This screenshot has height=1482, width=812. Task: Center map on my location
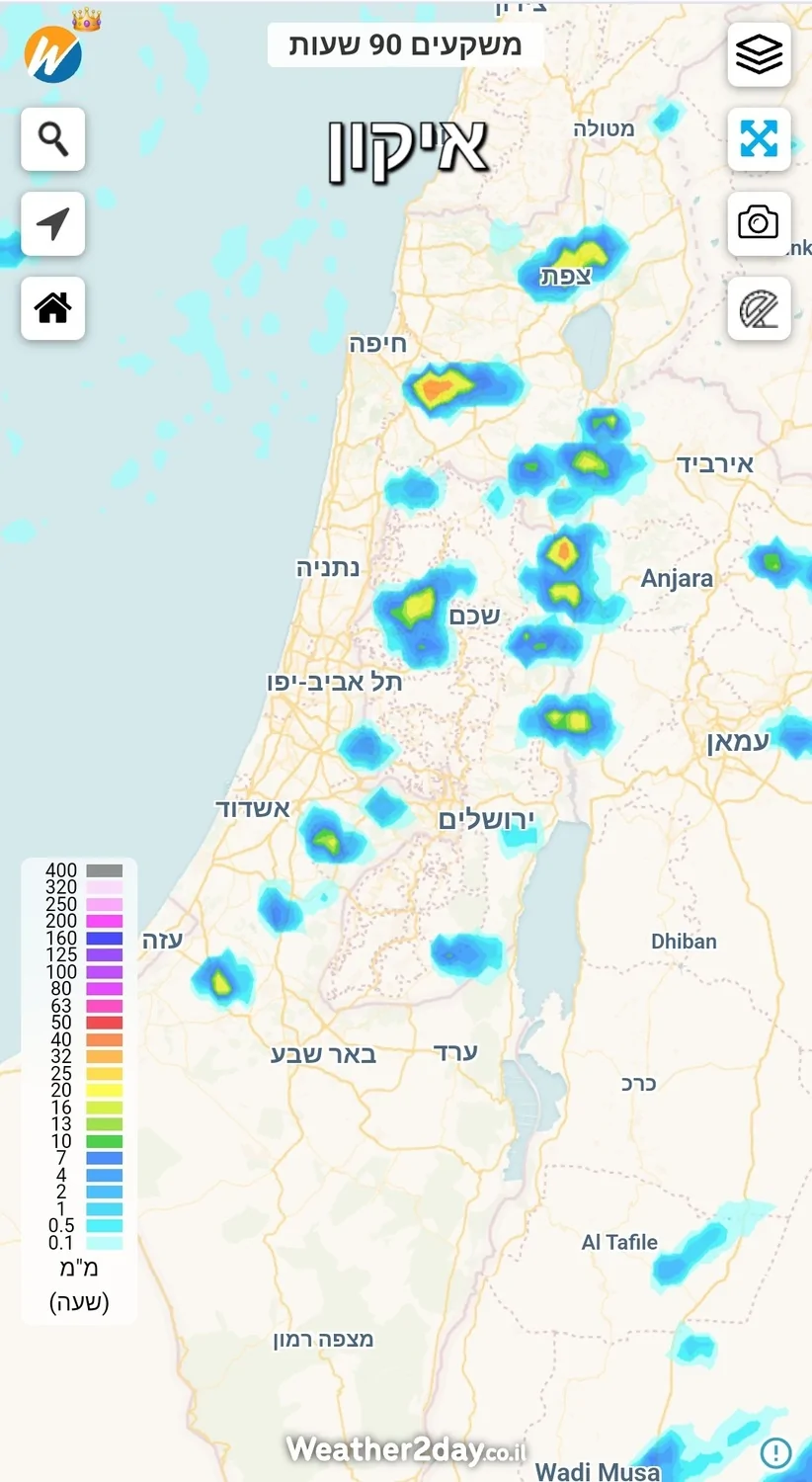click(53, 224)
